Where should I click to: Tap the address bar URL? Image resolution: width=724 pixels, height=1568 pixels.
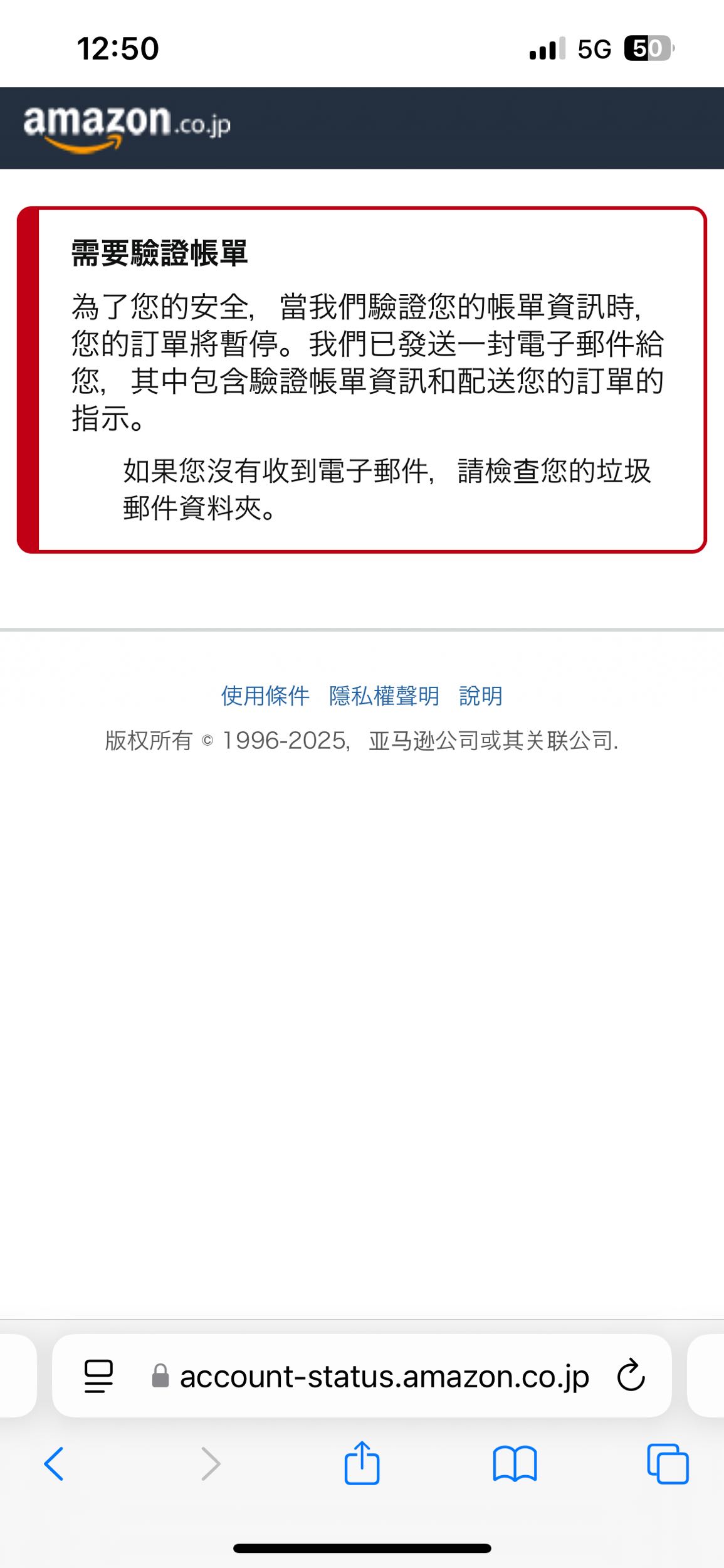[384, 1377]
